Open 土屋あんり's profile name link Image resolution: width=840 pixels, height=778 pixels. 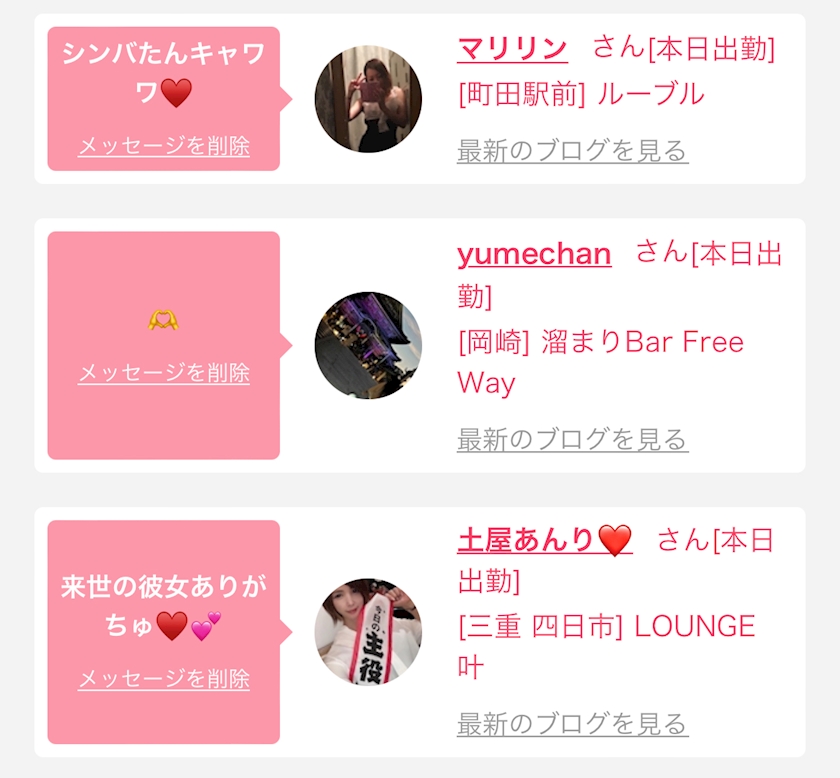click(544, 540)
